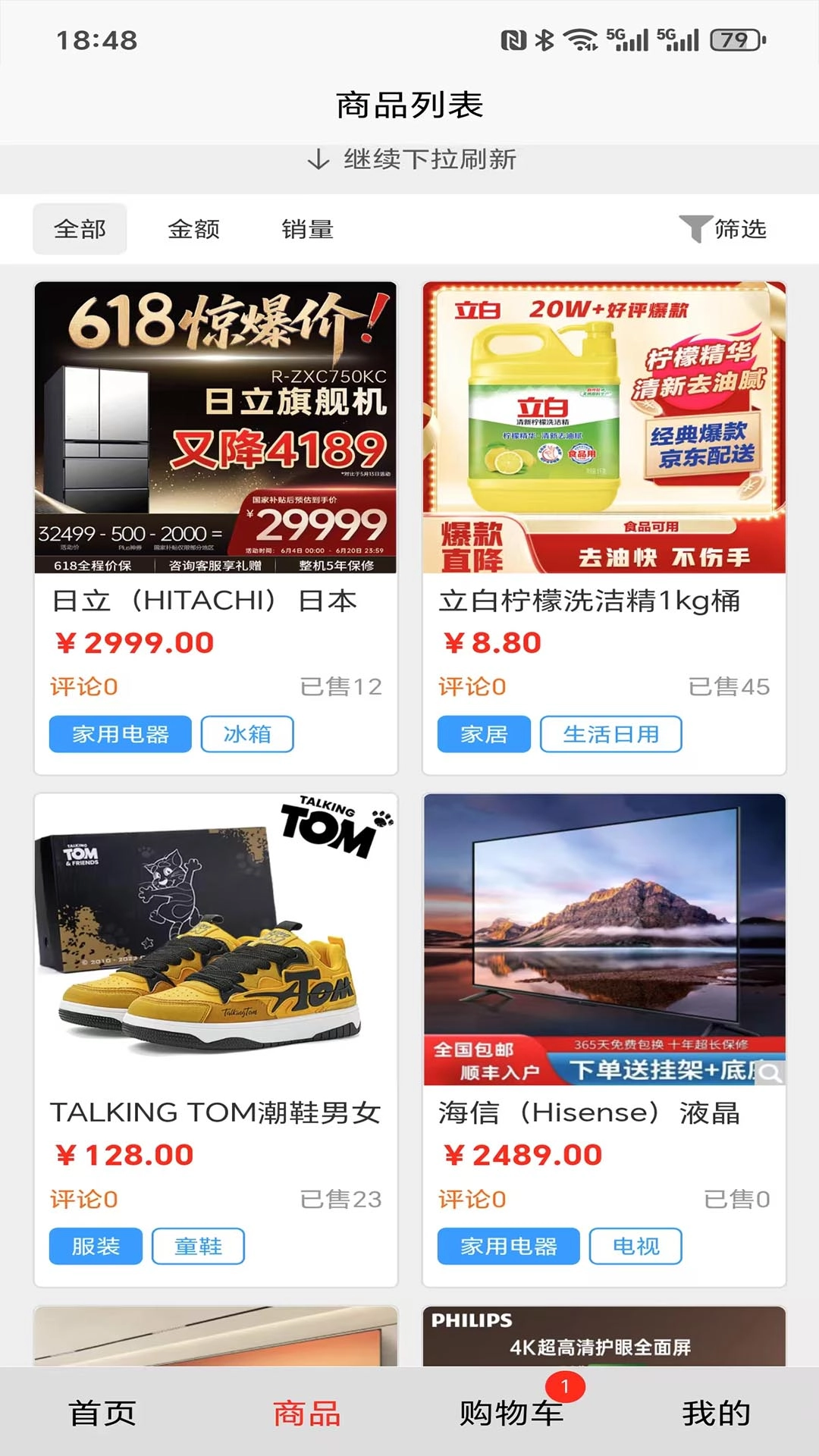Tap the funnel icon next to 筛选
Image resolution: width=819 pixels, height=1456 pixels.
(695, 227)
